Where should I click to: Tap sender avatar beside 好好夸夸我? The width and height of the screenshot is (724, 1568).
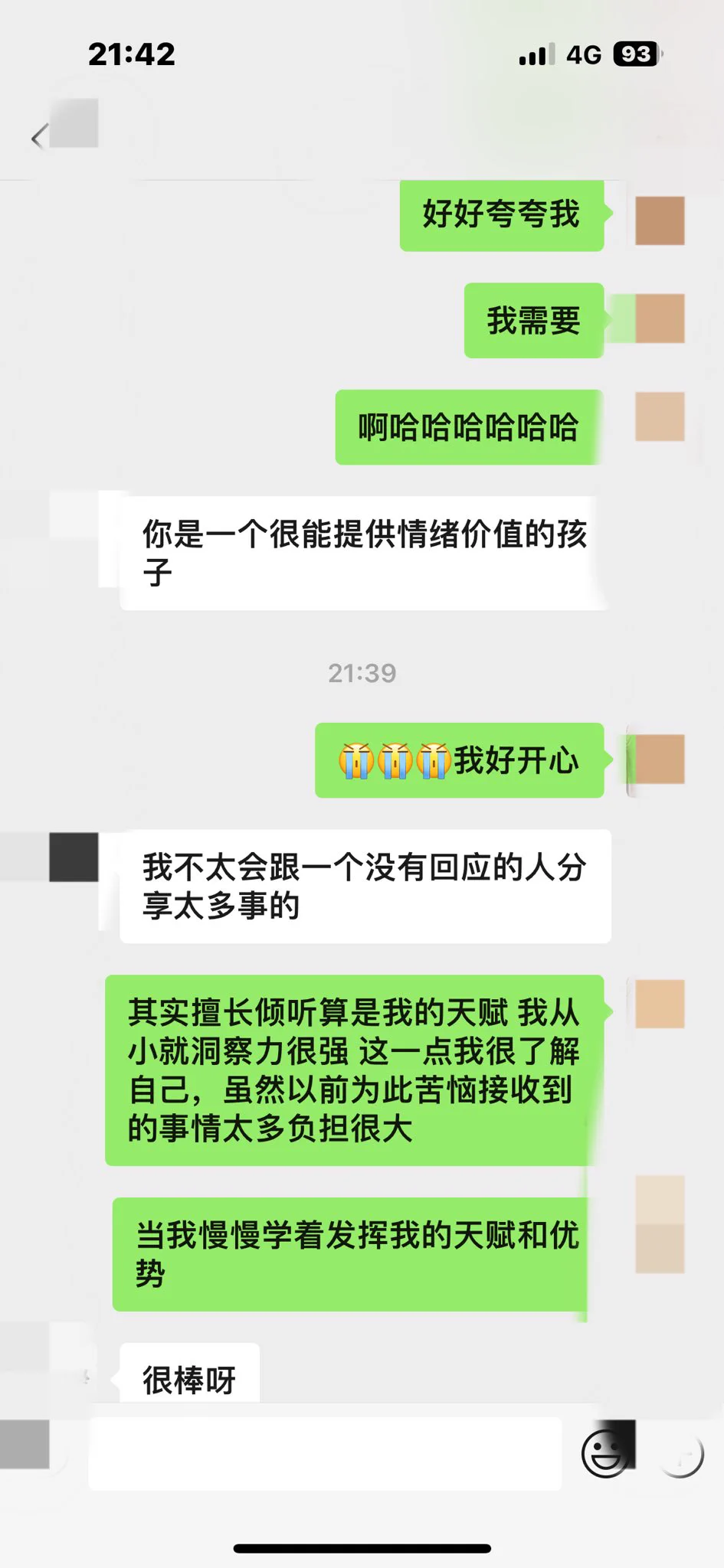[660, 220]
